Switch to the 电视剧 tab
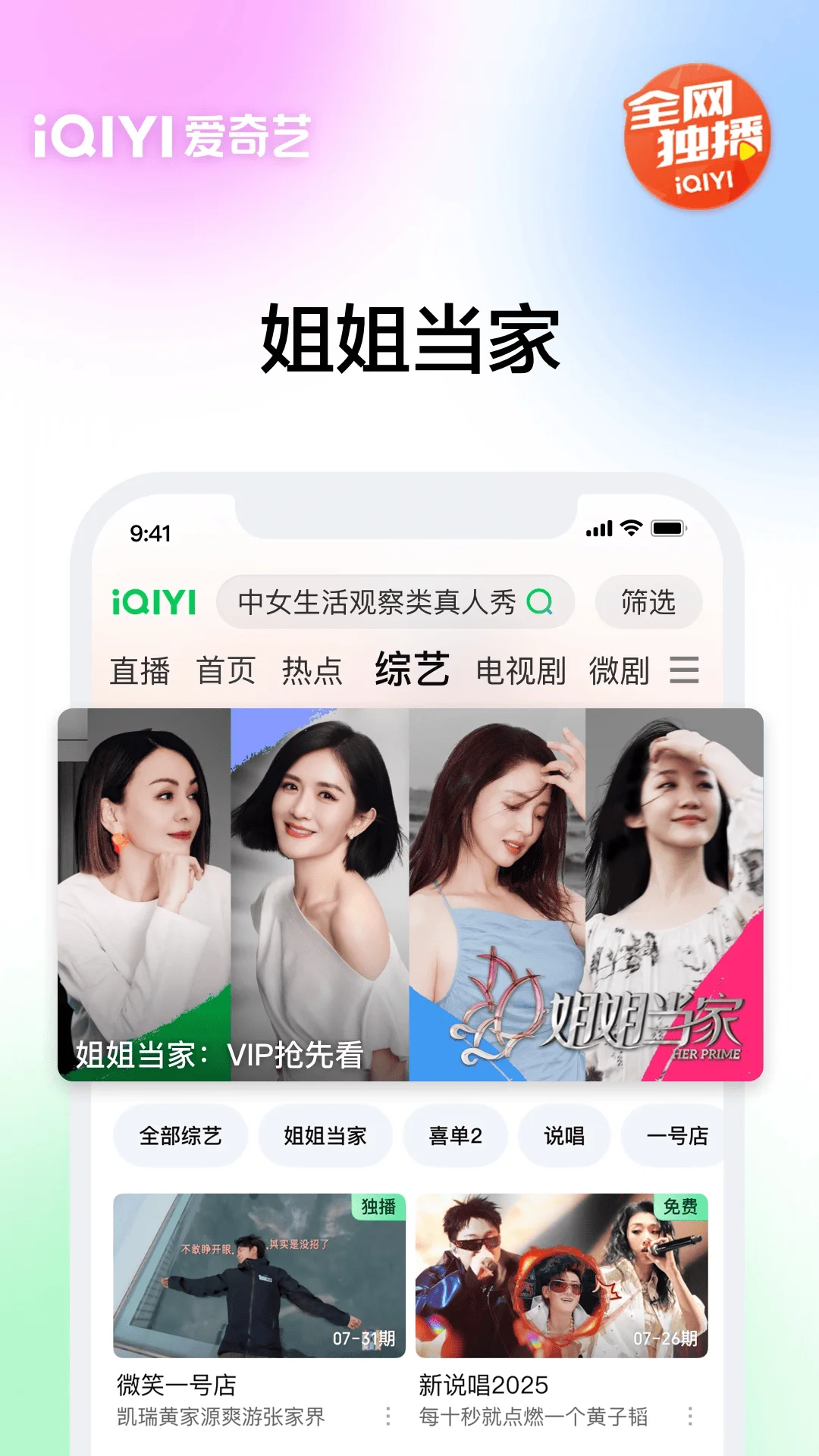The height and width of the screenshot is (1456, 819). click(x=519, y=670)
